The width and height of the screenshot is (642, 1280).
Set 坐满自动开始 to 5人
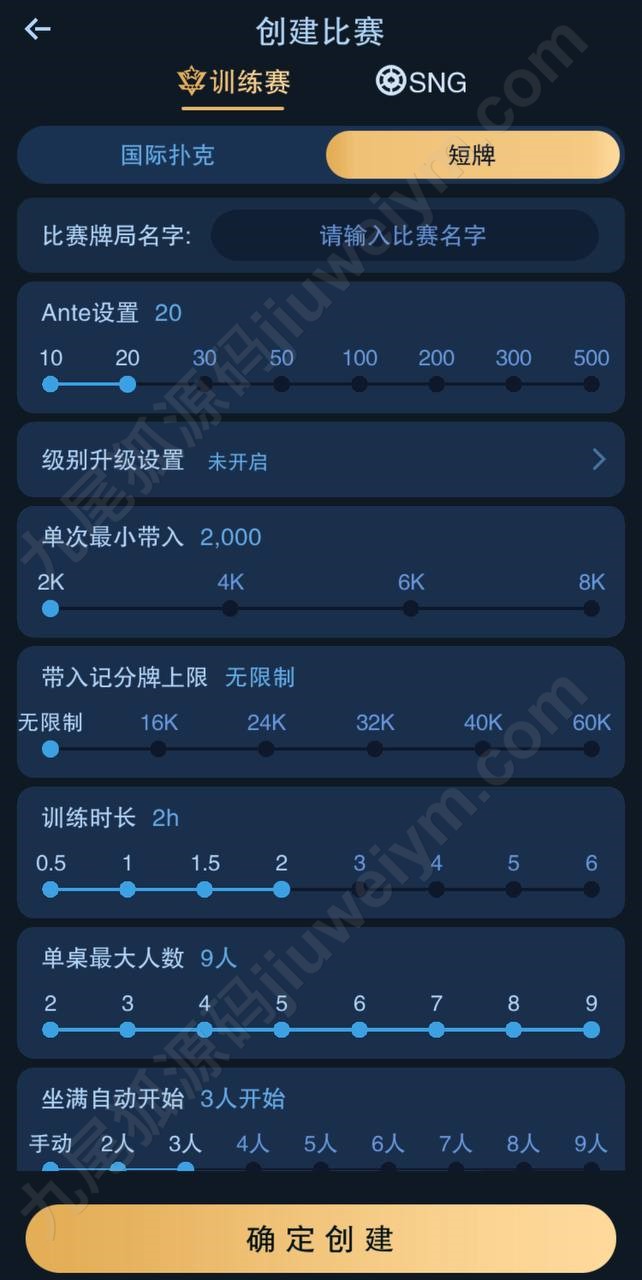320,1165
